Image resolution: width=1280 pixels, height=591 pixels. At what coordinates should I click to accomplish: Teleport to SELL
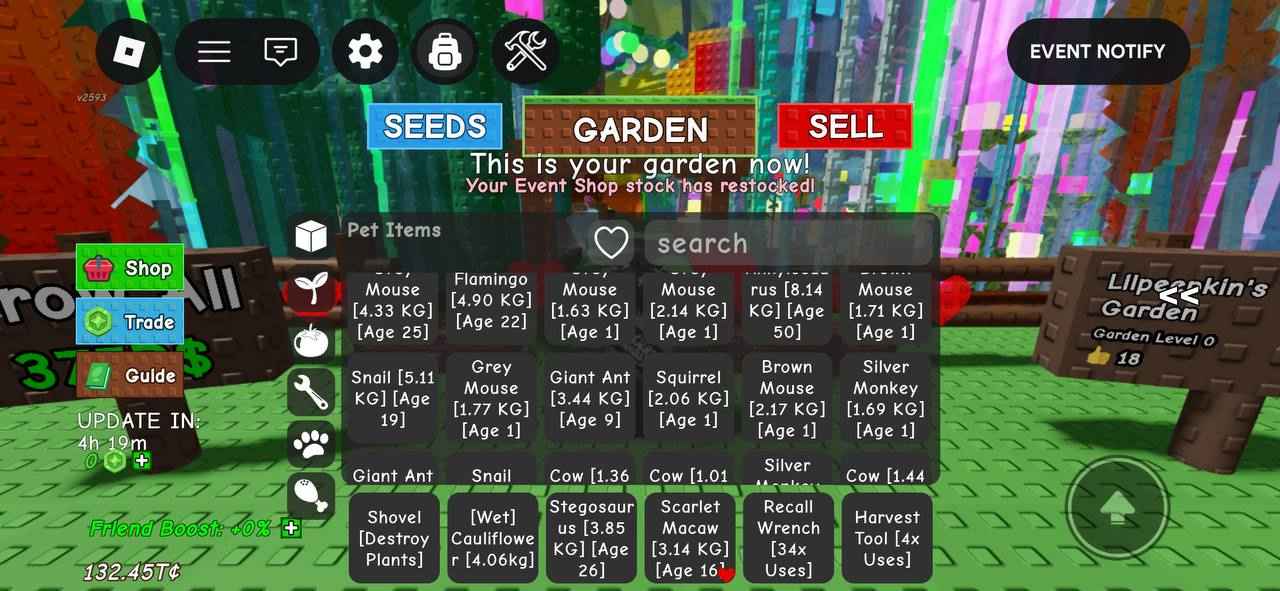845,127
